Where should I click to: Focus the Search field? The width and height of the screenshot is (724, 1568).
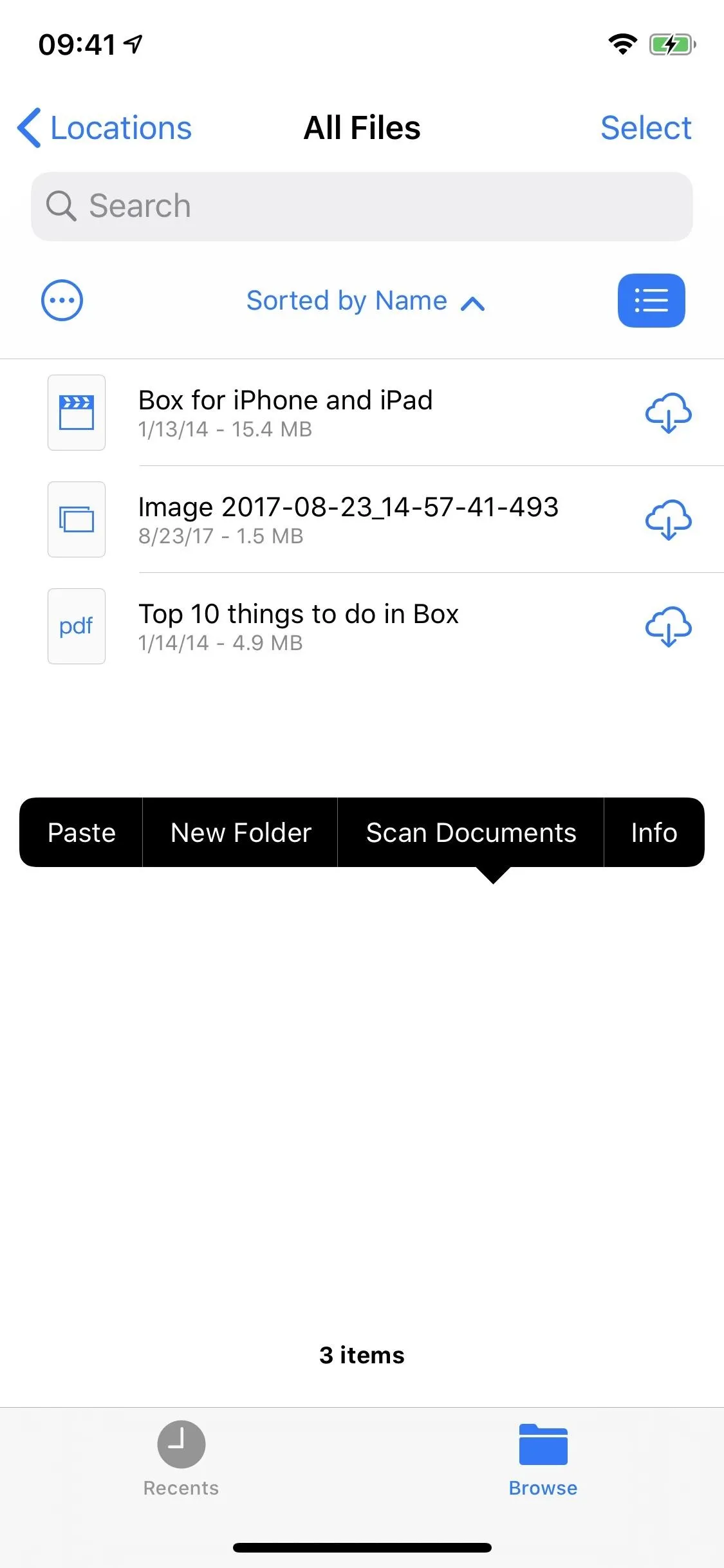coord(362,207)
